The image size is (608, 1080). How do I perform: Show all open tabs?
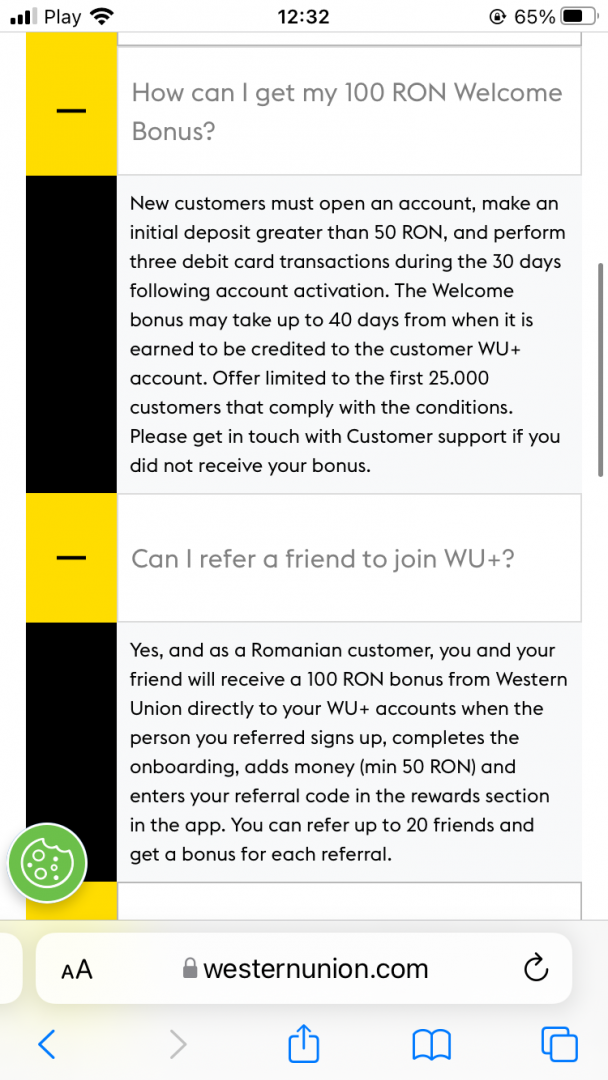[559, 1045]
